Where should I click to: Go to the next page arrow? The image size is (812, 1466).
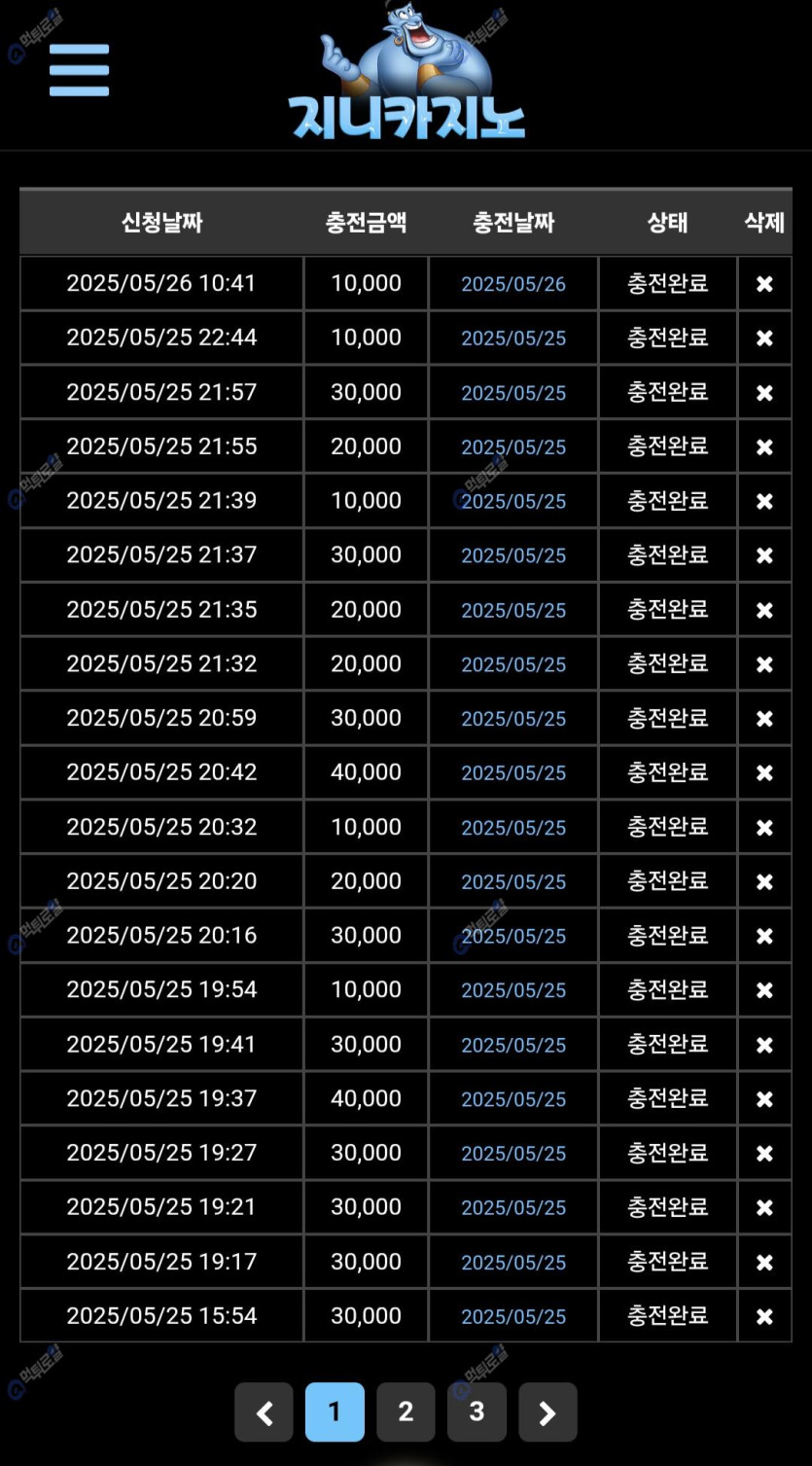pos(547,1412)
